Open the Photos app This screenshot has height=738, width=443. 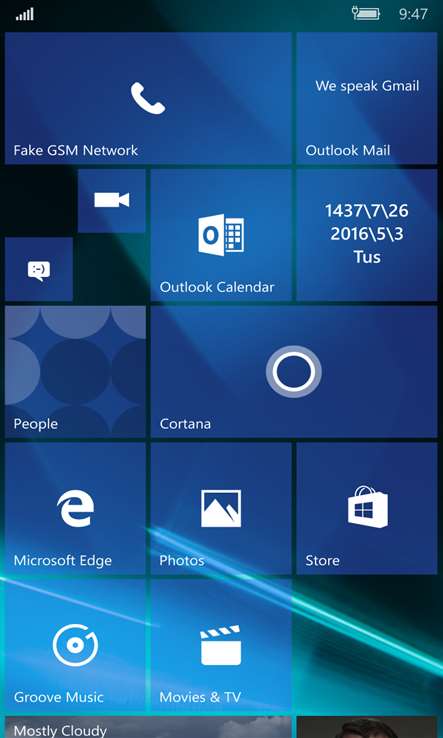point(221,508)
